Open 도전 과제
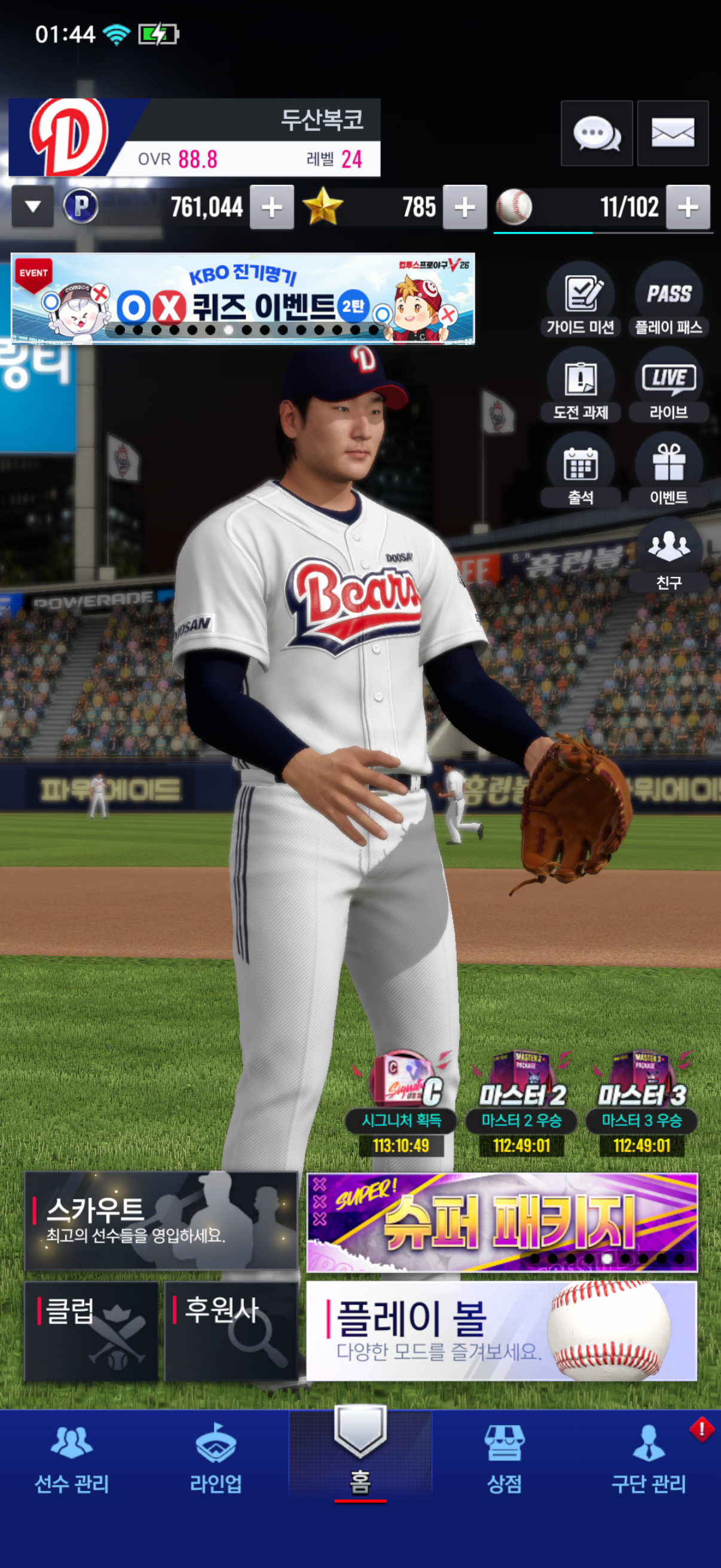This screenshot has height=1568, width=721. [580, 385]
